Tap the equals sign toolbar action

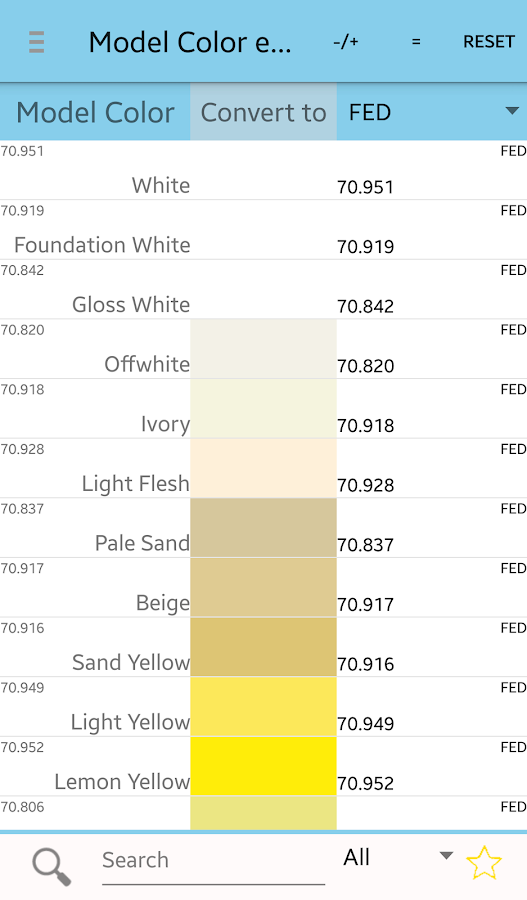(x=416, y=42)
